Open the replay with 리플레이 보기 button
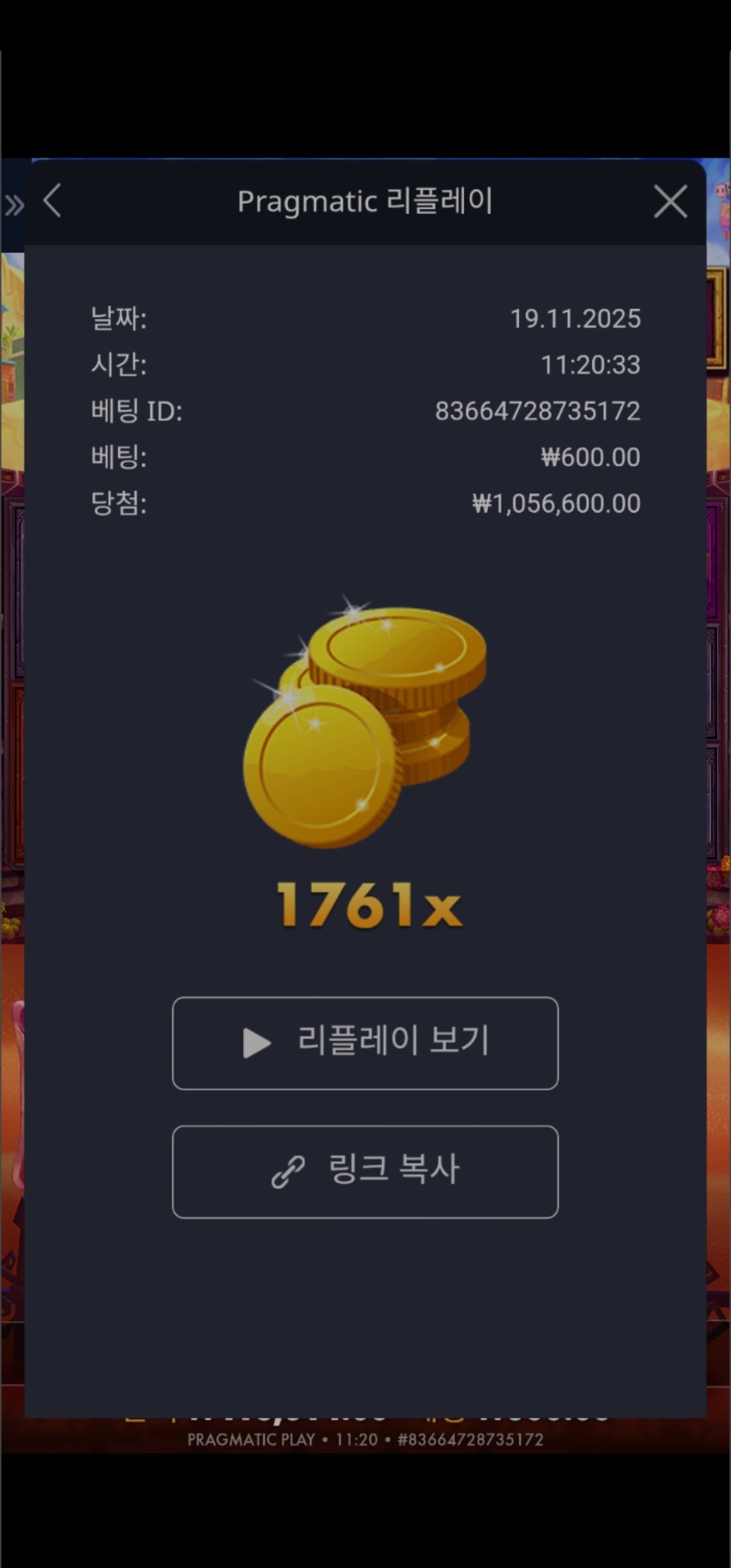This screenshot has width=731, height=1568. pyautogui.click(x=365, y=1043)
